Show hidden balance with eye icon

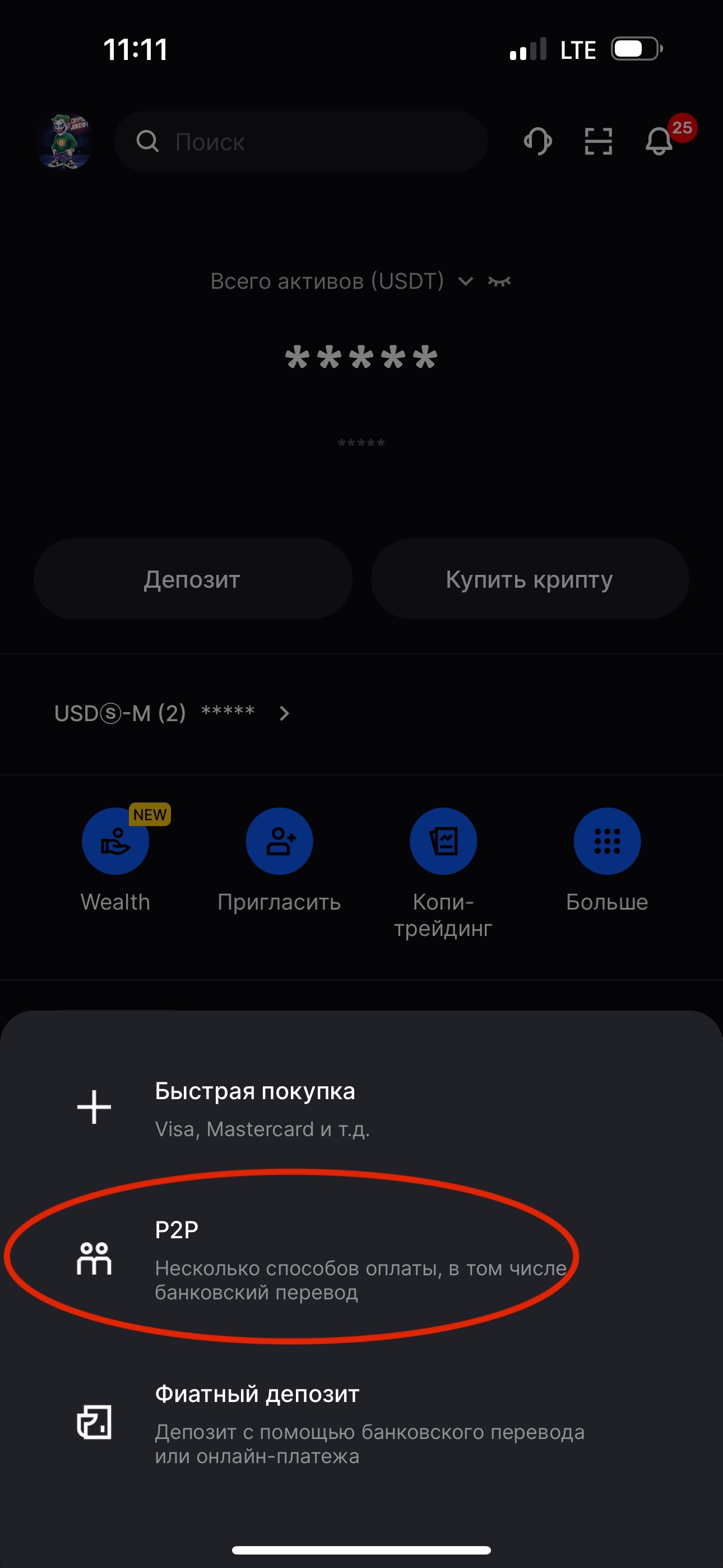(x=499, y=281)
